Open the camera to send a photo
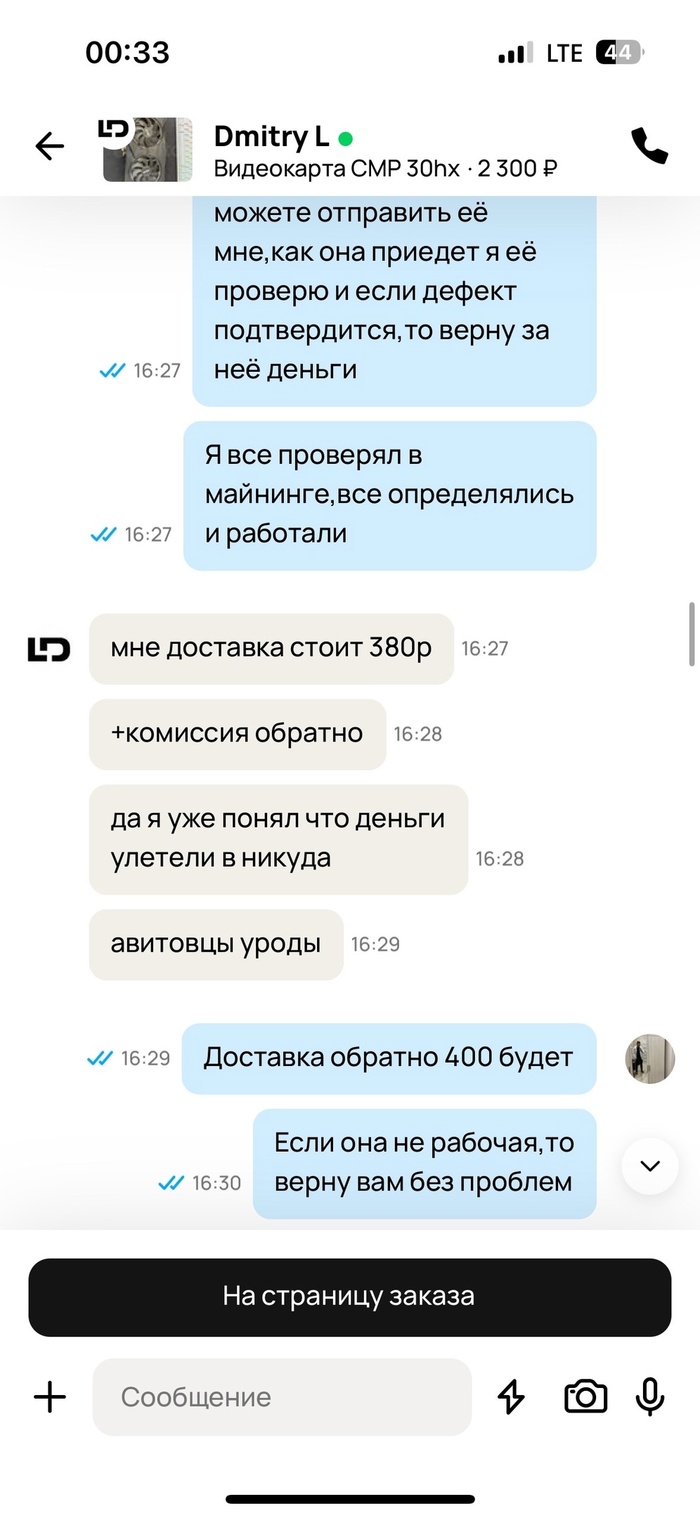Viewport: 700px width, 1518px height. tap(585, 1397)
